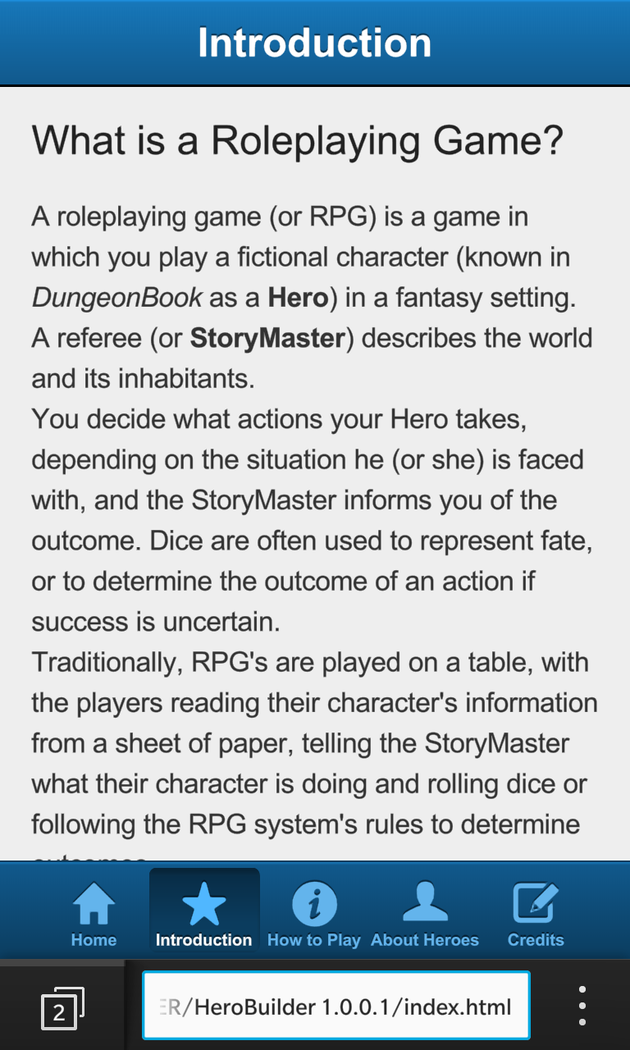Switch to the Credits tab
The width and height of the screenshot is (630, 1050).
(x=536, y=915)
